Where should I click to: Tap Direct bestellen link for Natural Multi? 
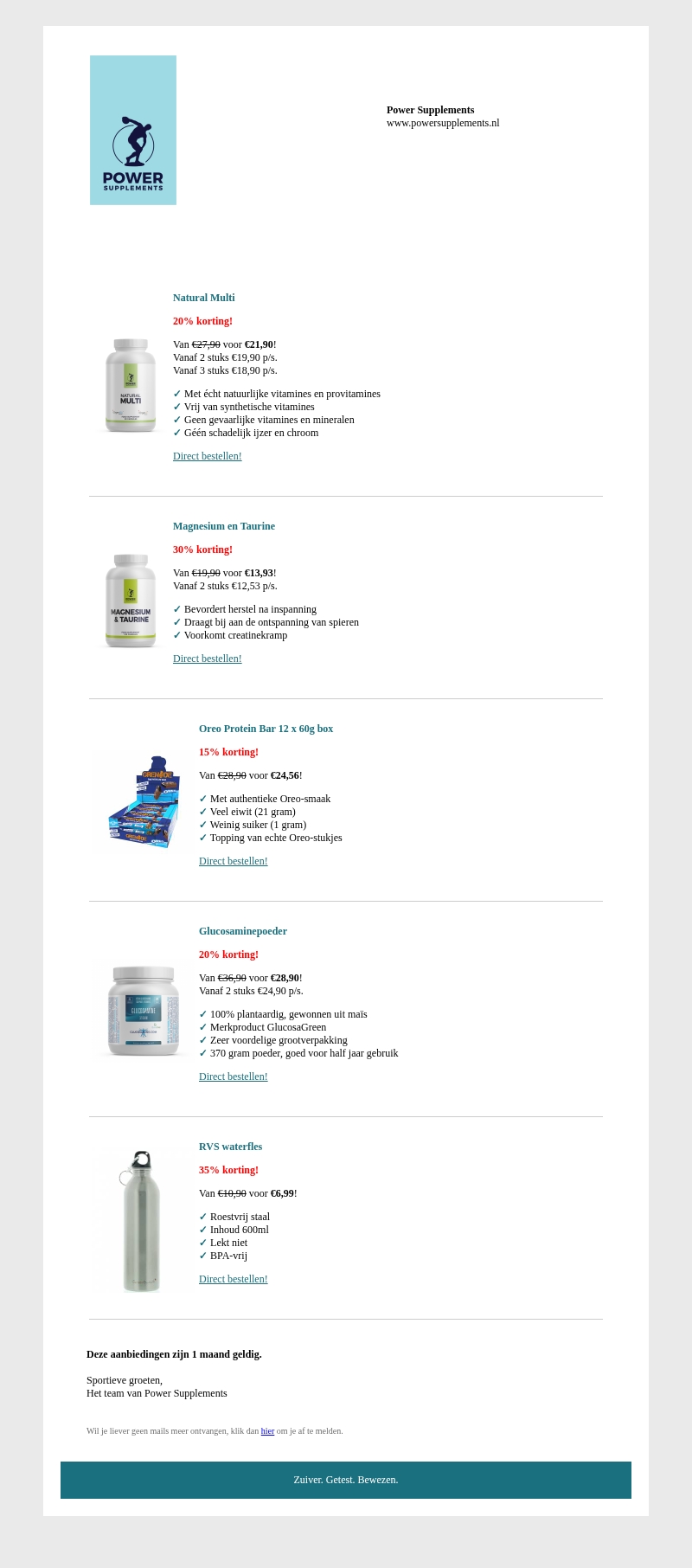(x=207, y=456)
